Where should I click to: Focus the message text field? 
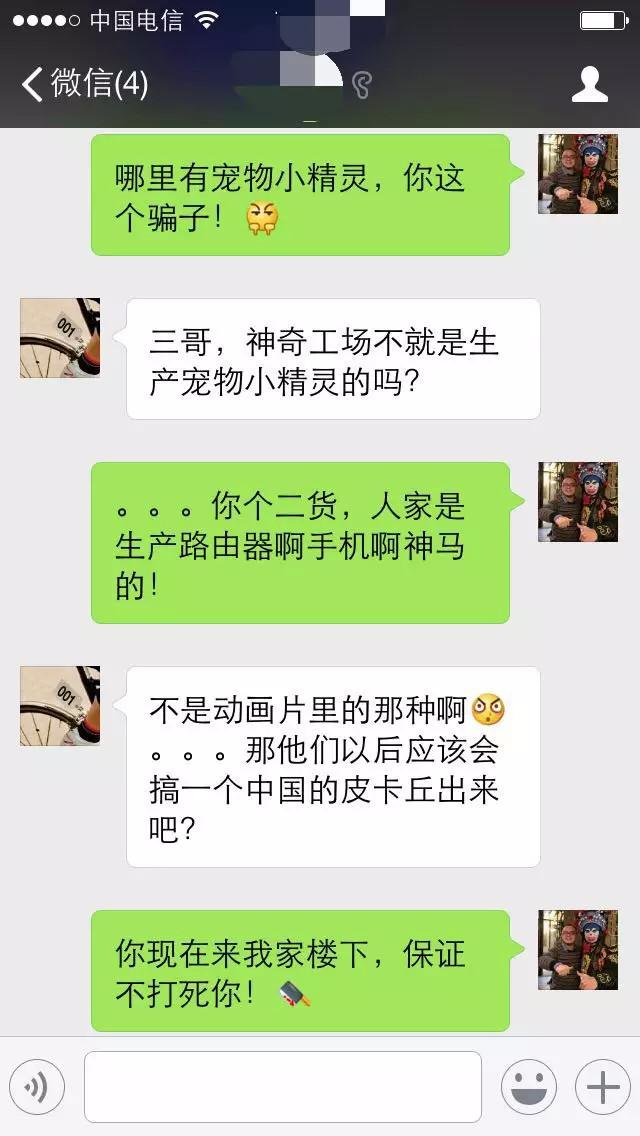[x=282, y=1087]
